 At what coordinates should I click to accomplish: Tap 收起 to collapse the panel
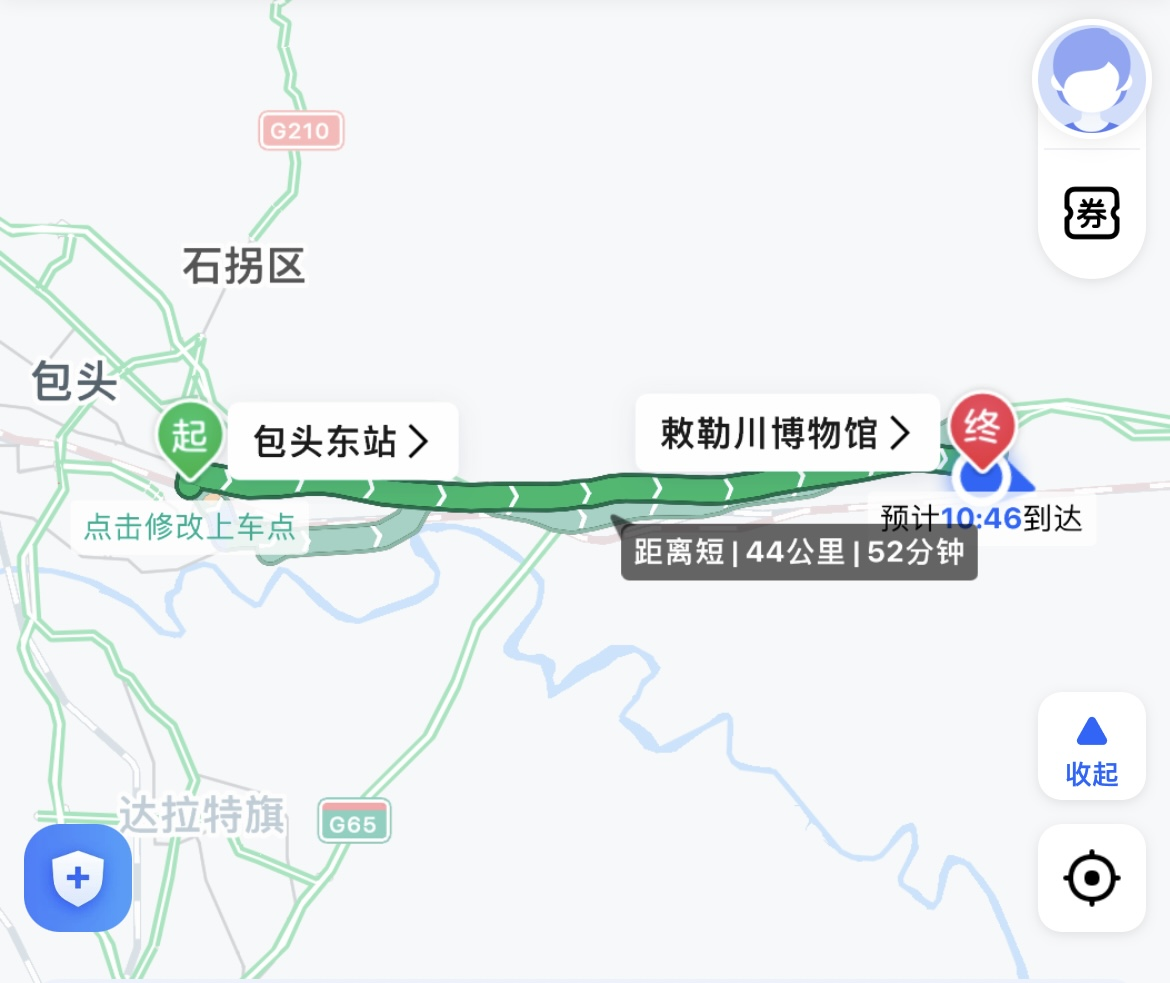click(1091, 747)
